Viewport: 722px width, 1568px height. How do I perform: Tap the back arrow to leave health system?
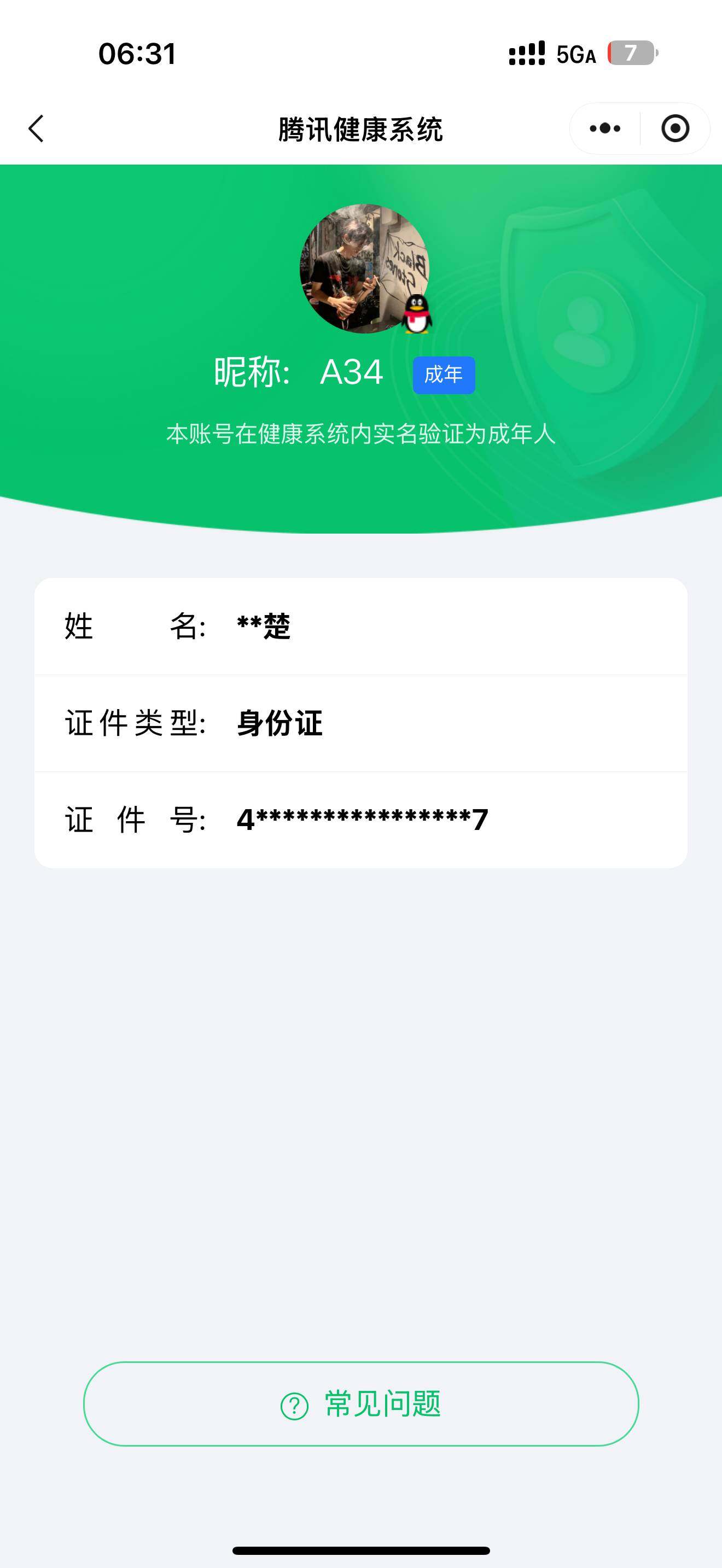(x=36, y=128)
